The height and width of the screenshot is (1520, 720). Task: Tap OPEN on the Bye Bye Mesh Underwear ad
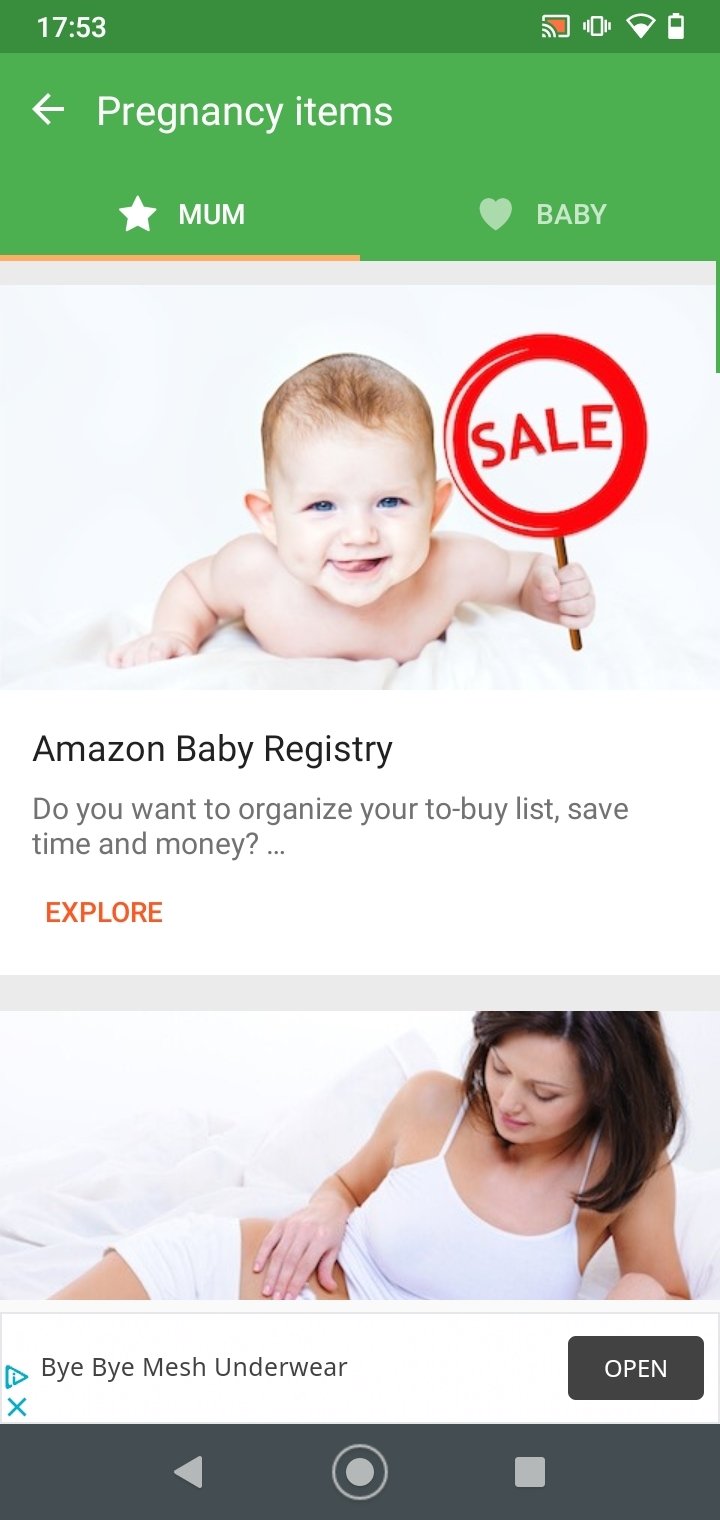tap(636, 1368)
